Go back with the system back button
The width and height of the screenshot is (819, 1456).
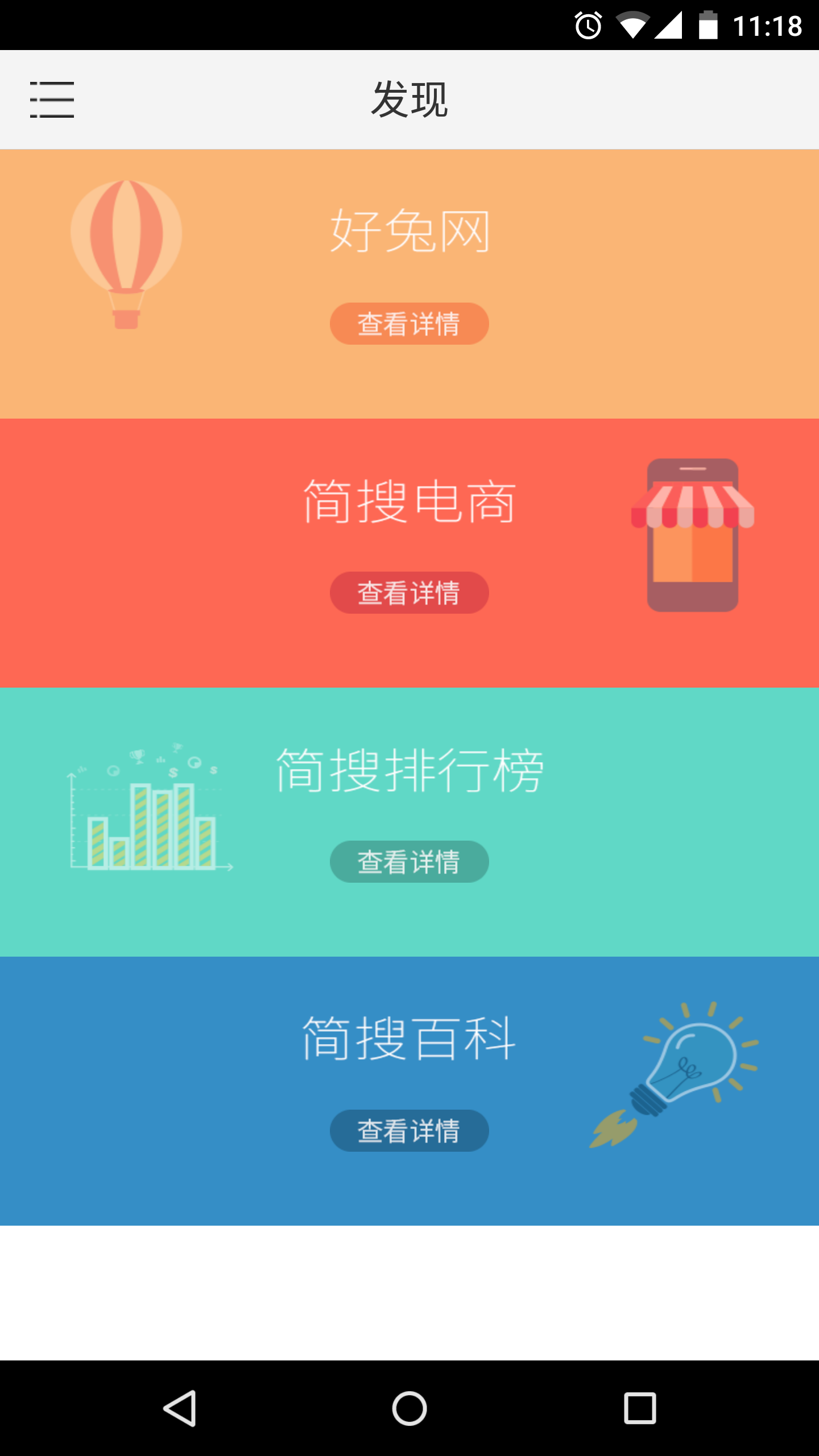coord(180,1408)
